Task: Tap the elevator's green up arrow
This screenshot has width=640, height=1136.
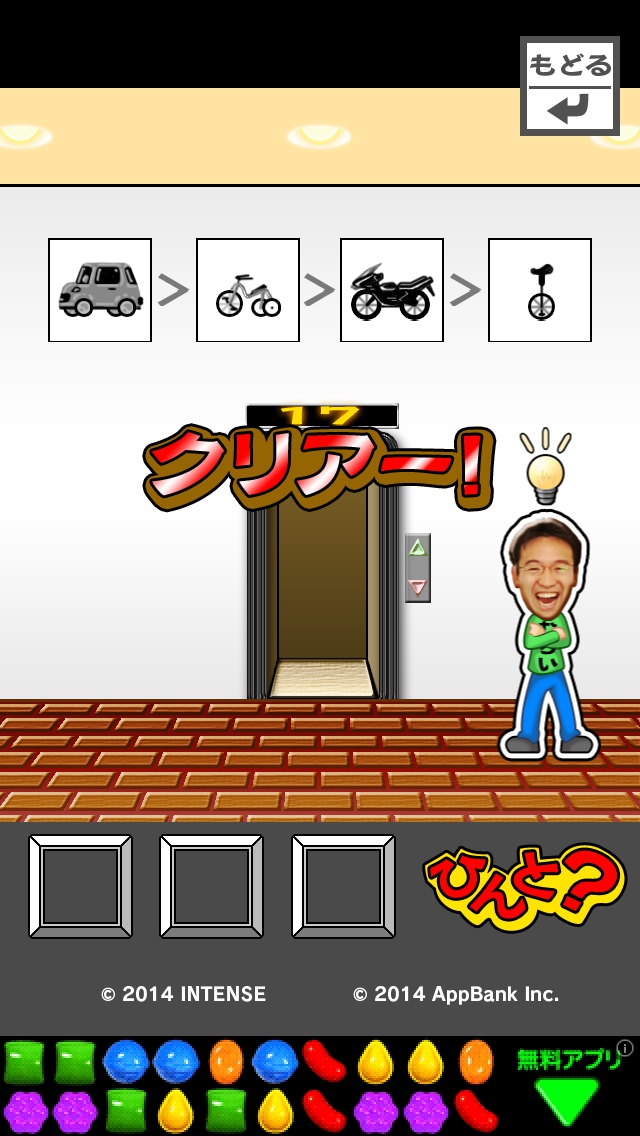Action: pos(418,547)
